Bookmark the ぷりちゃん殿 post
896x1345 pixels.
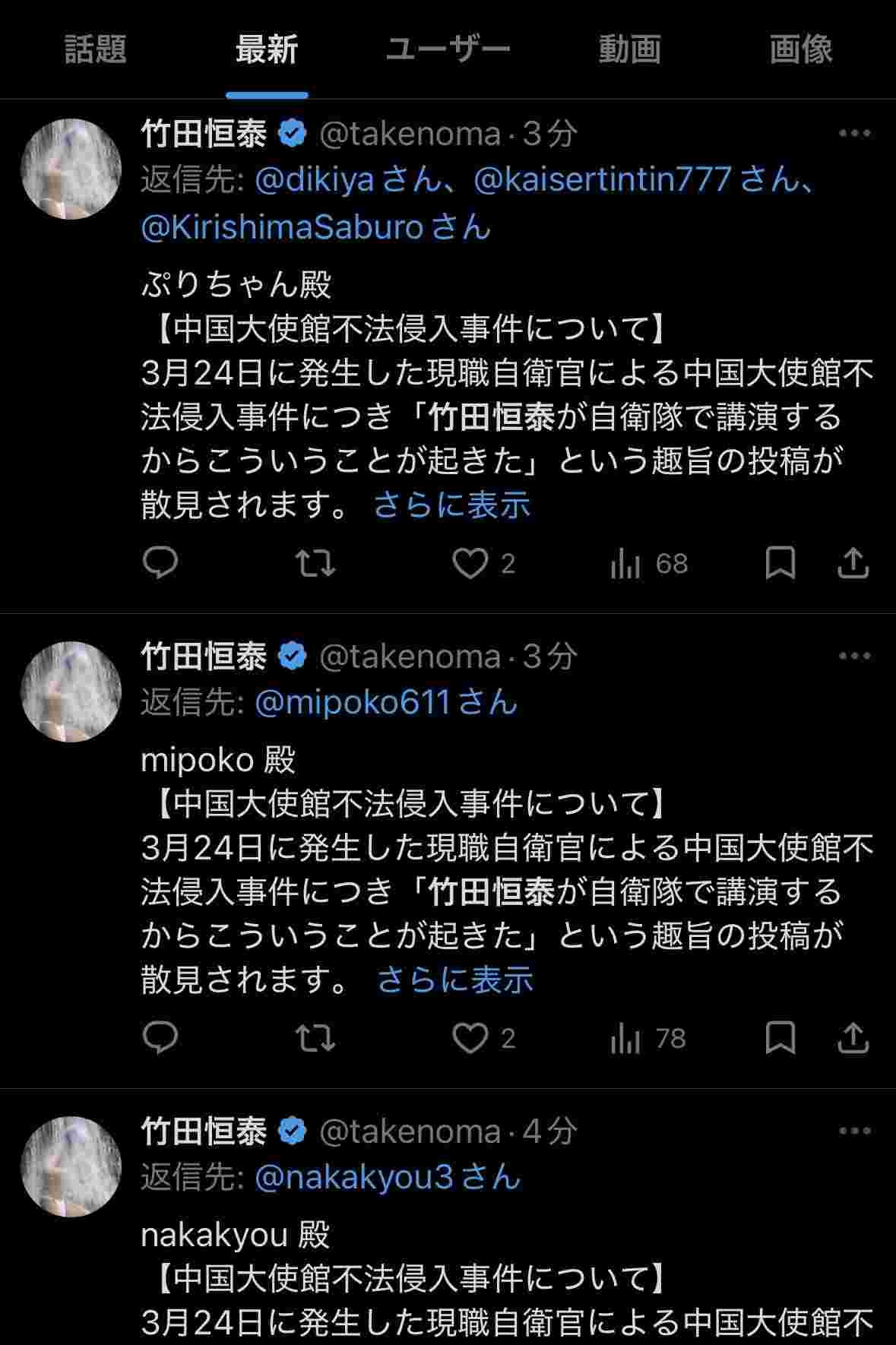[780, 564]
